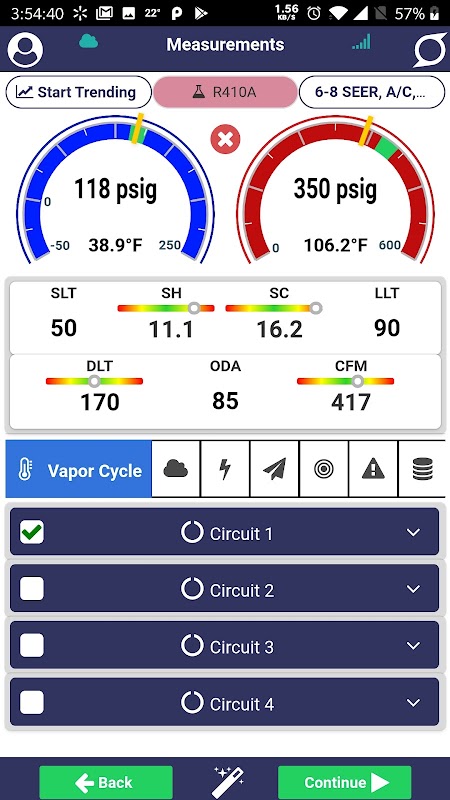Switch to the lightning bolt electrical tab
Screen dimensions: 450x800
click(x=225, y=469)
